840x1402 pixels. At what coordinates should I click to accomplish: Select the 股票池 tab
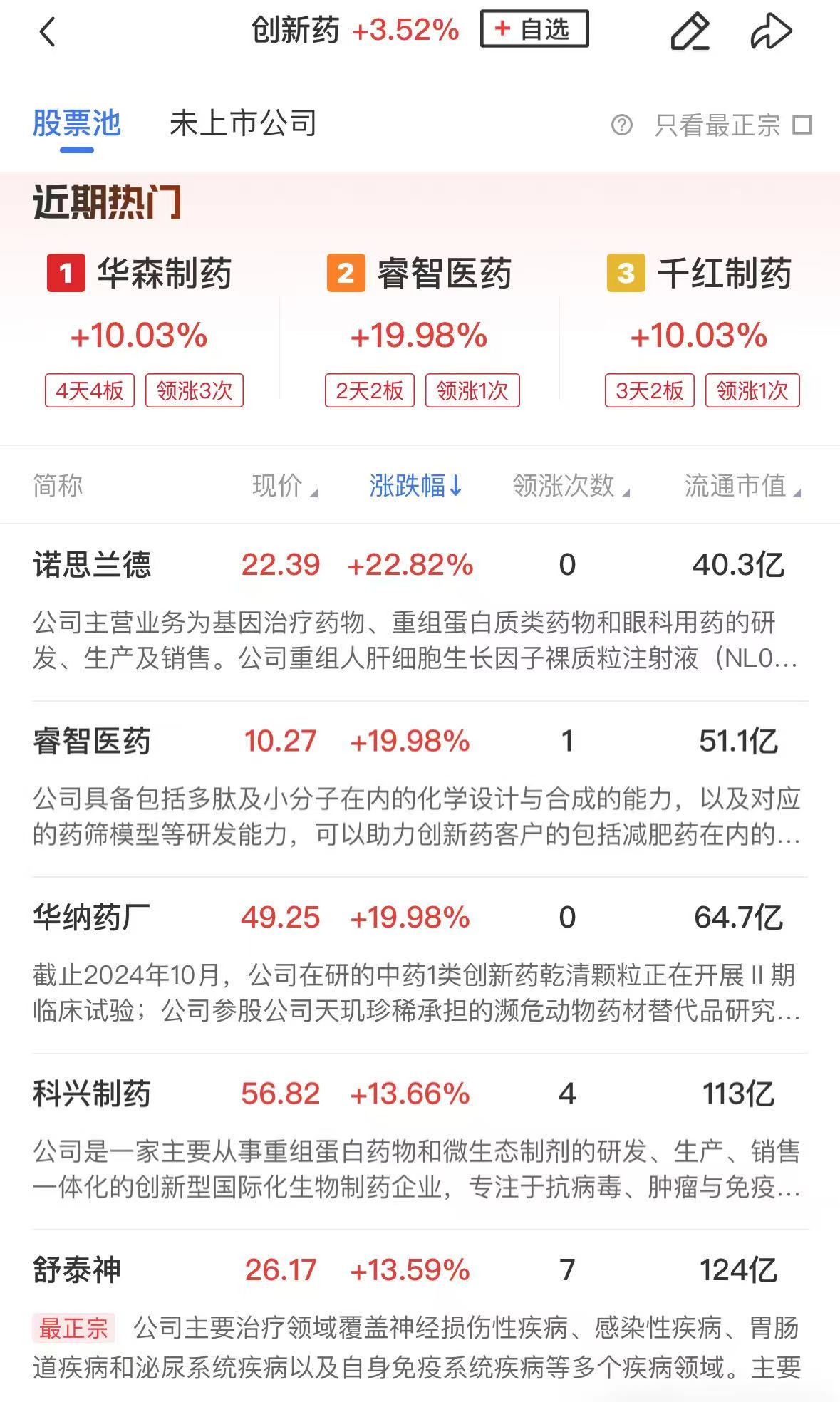77,124
